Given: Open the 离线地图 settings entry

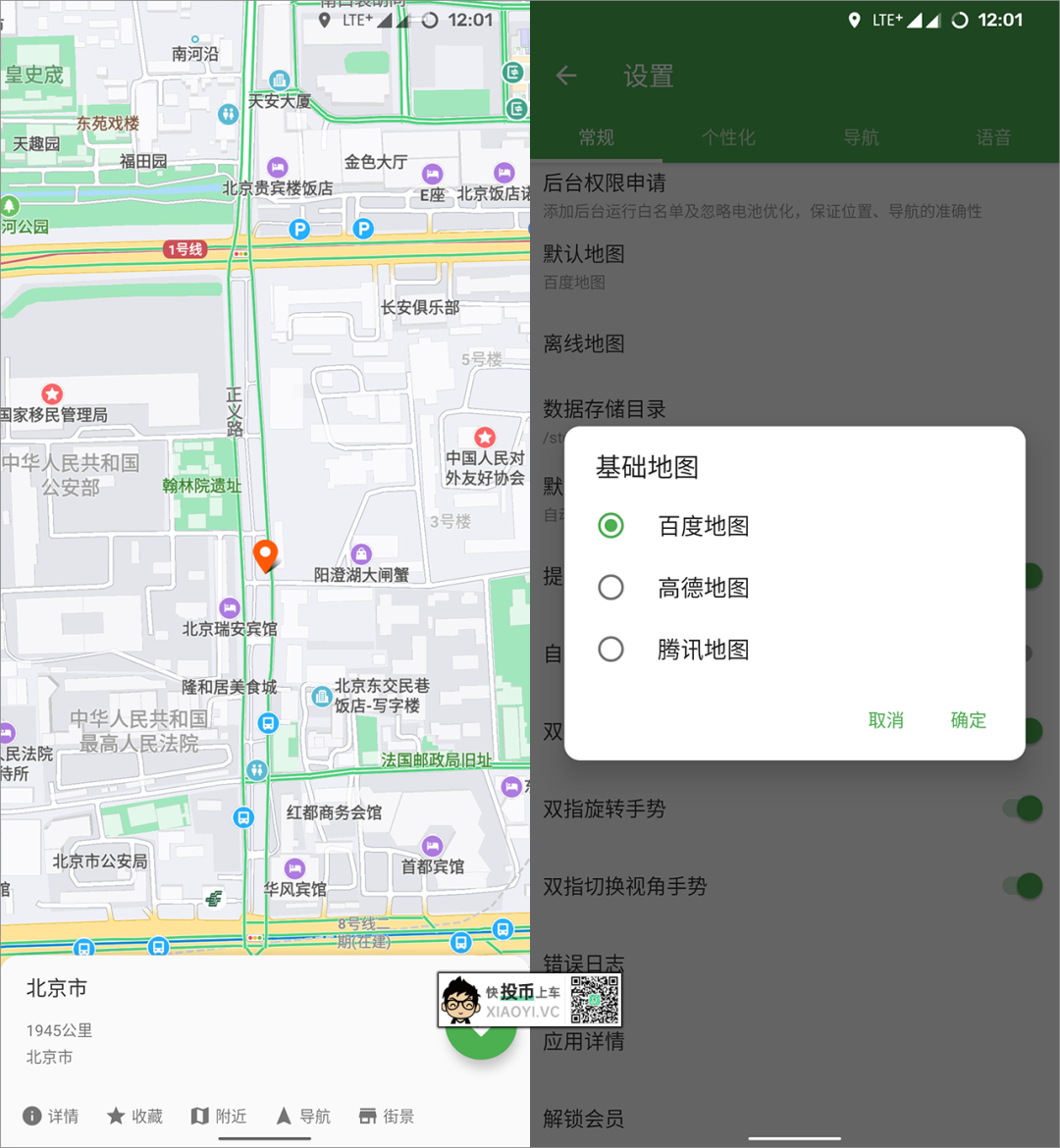Looking at the screenshot, I should coord(584,344).
